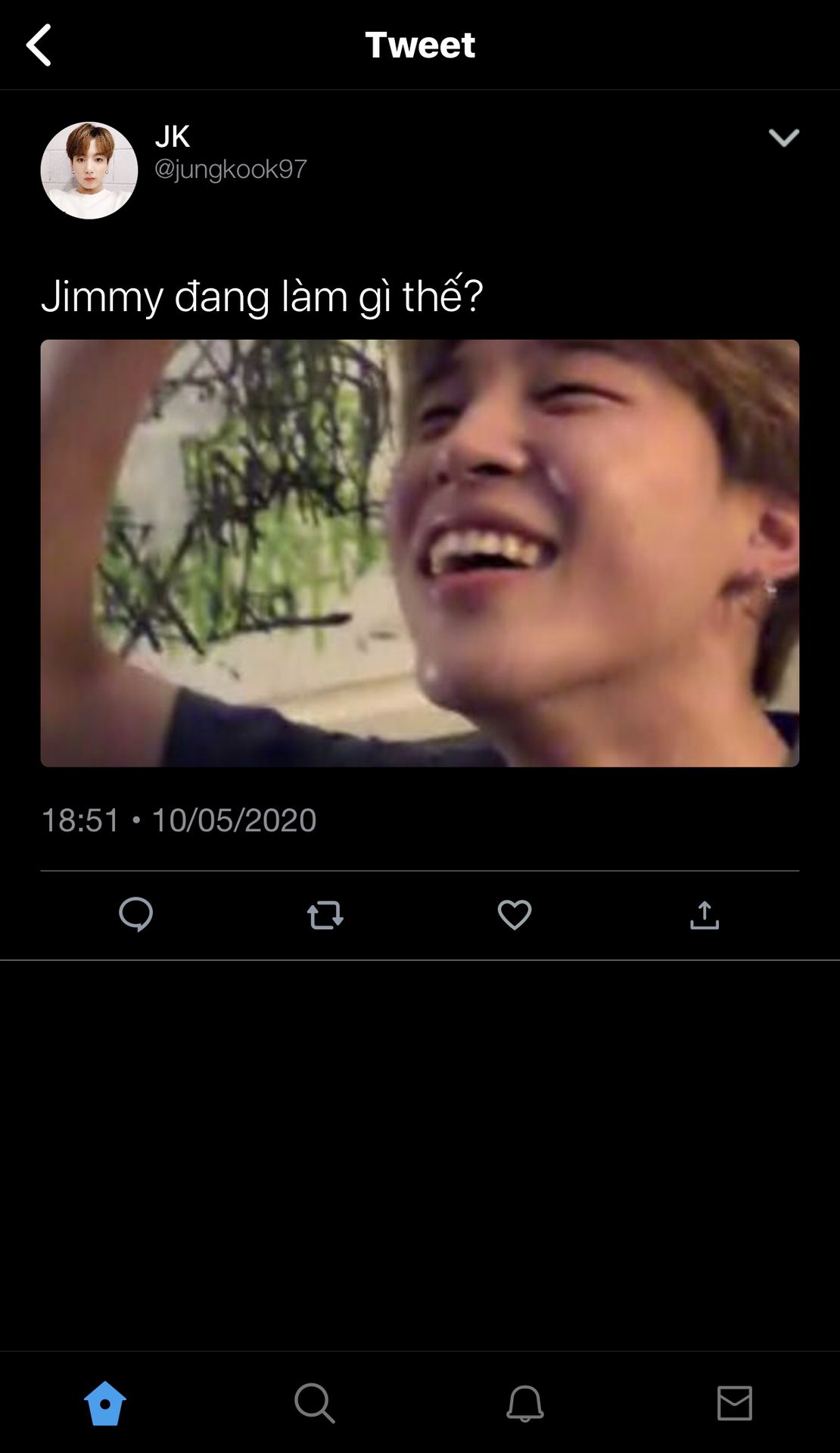Expand the tweet options chevron

pos(783,138)
